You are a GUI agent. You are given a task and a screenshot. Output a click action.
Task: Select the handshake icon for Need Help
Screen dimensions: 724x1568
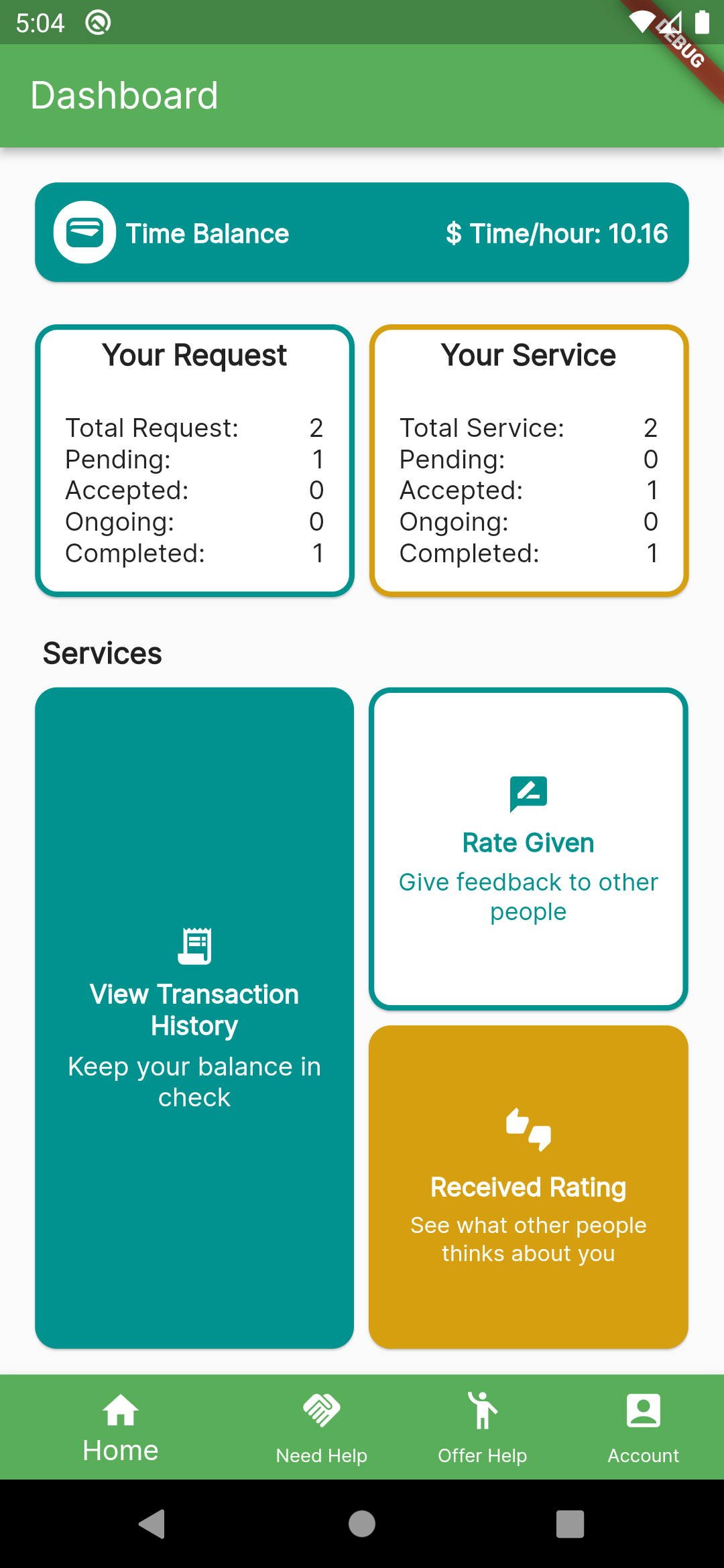click(x=320, y=1410)
